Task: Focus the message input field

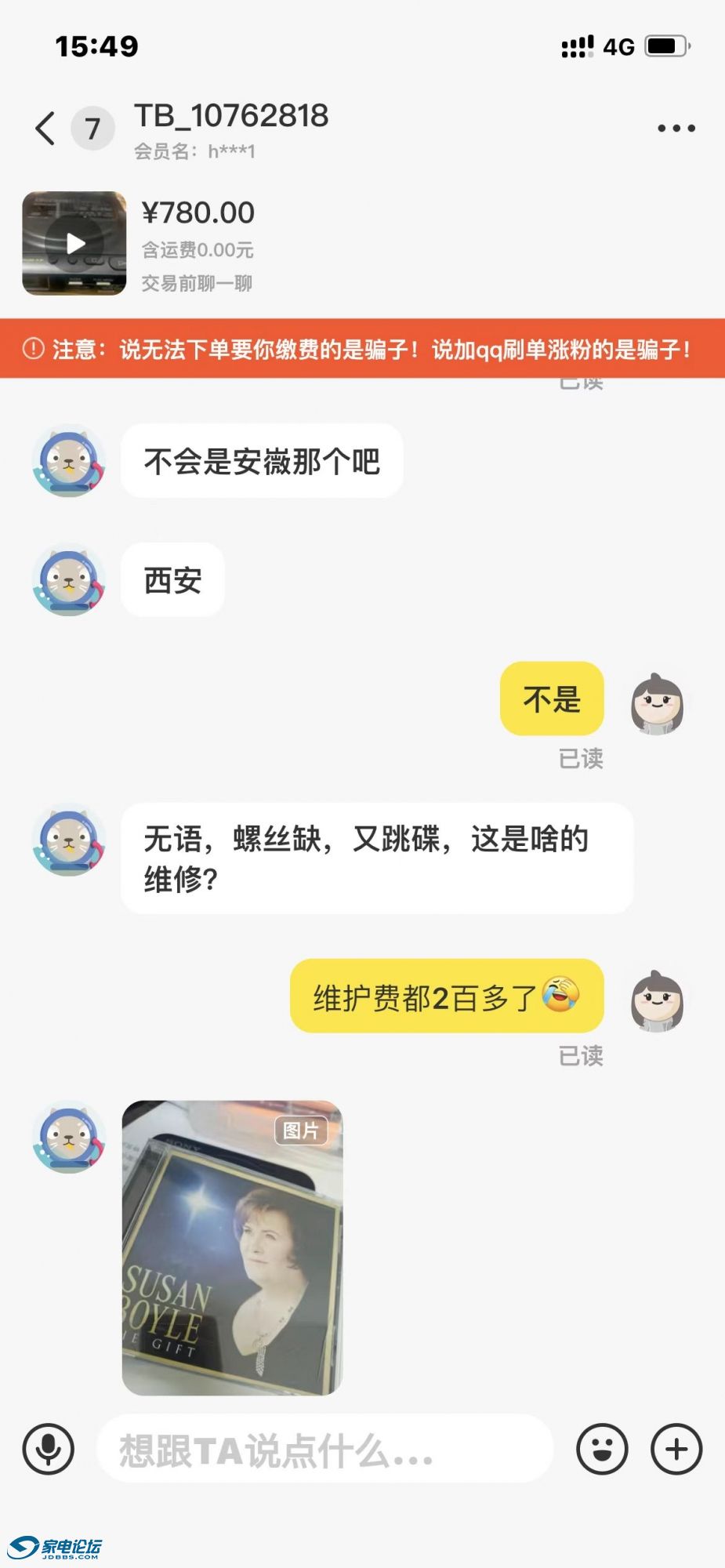Action: [x=324, y=1449]
